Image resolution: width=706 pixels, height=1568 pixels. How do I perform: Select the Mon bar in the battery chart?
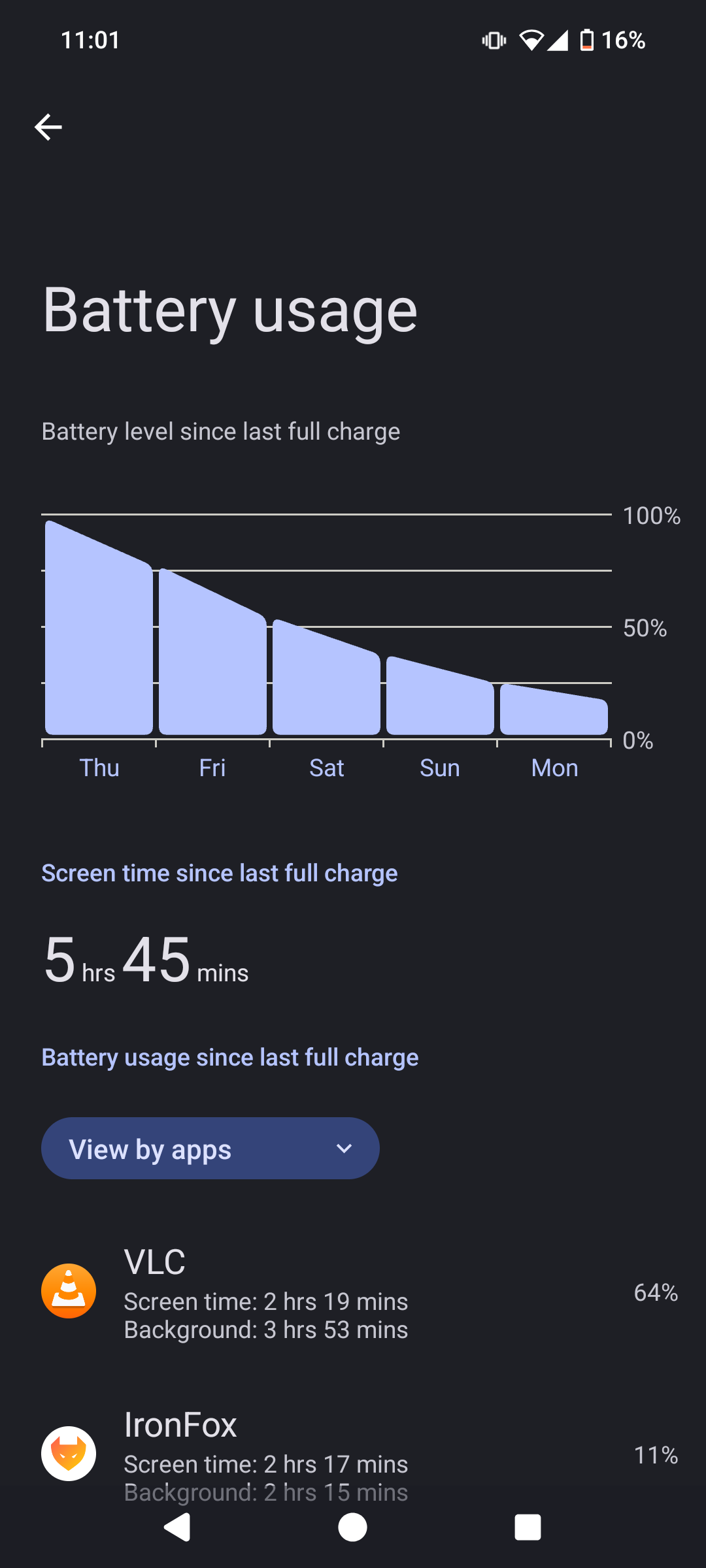coord(554,710)
